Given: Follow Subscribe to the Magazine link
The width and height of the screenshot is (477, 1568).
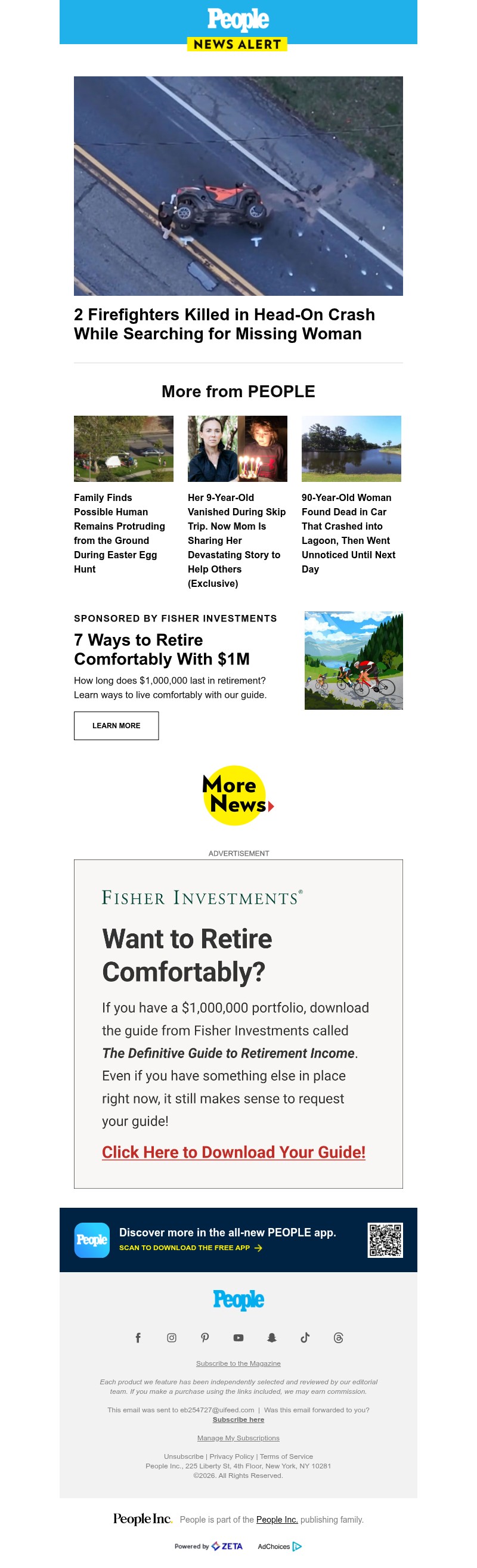Looking at the screenshot, I should point(238,1363).
